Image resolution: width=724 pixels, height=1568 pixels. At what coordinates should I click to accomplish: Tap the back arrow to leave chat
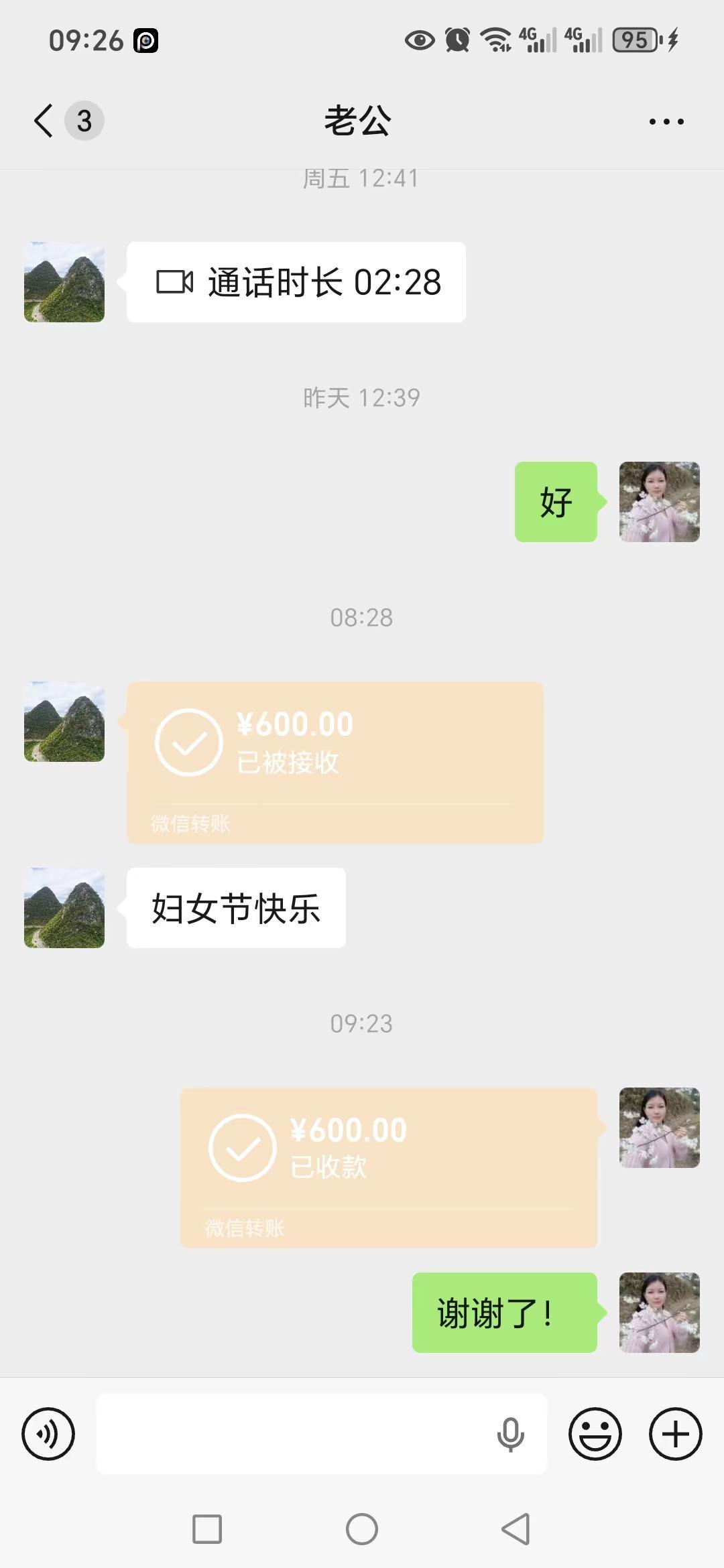(x=42, y=121)
